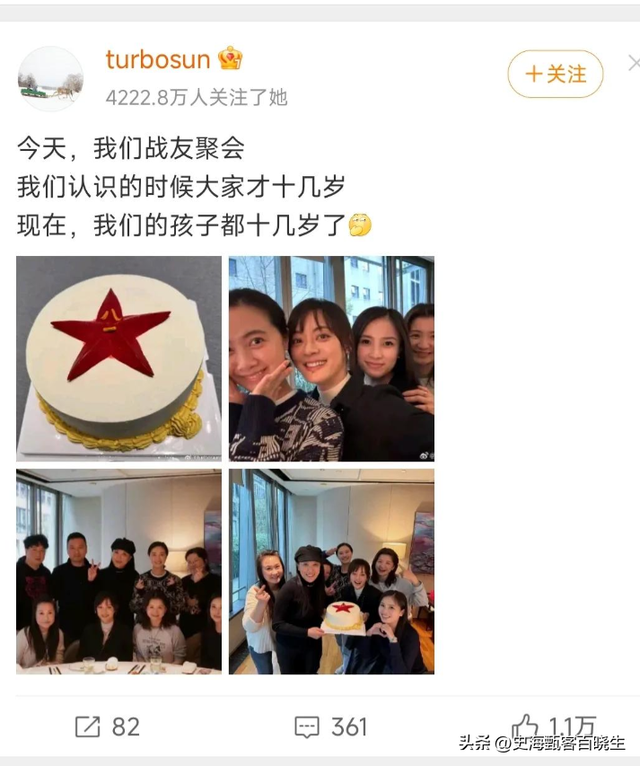
Task: Open the group photo at dining table
Action: (119, 570)
